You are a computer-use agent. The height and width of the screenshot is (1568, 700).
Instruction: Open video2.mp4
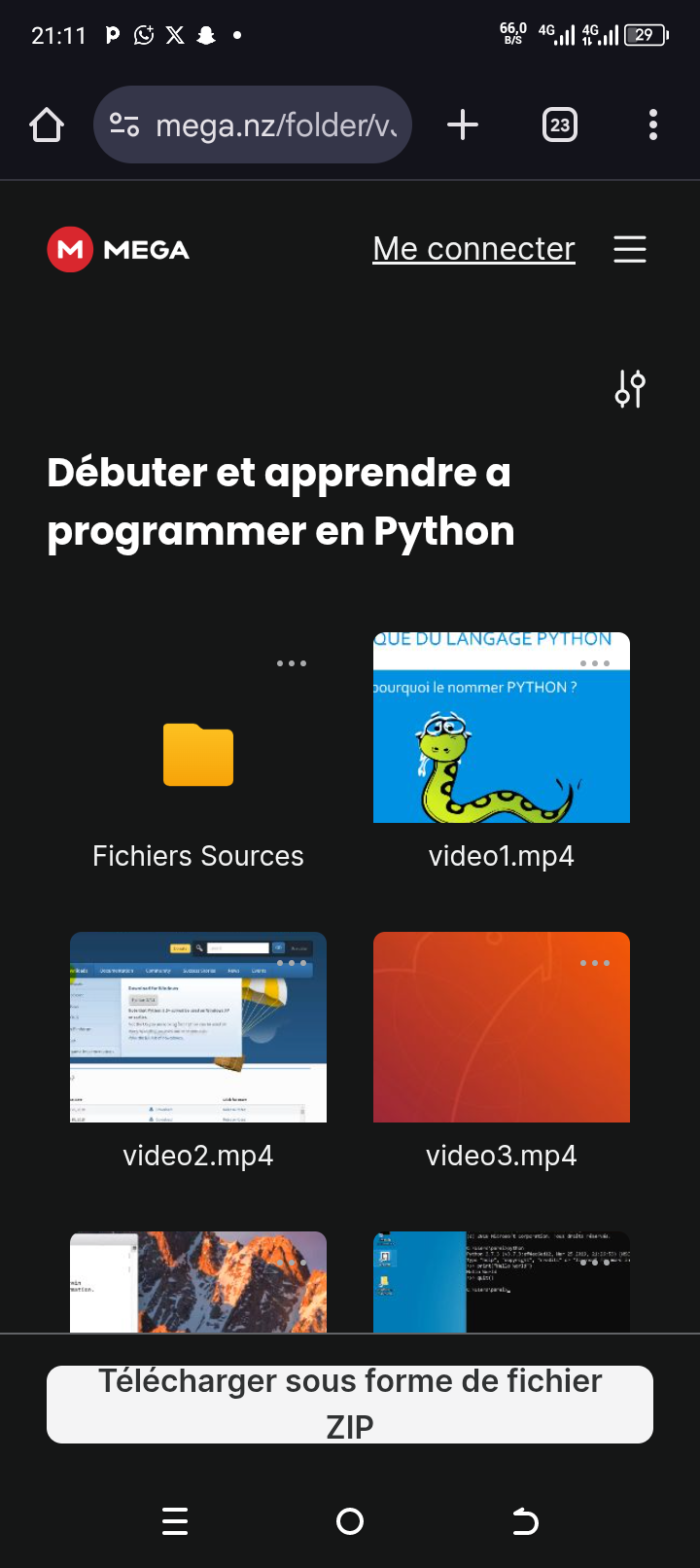click(198, 1027)
